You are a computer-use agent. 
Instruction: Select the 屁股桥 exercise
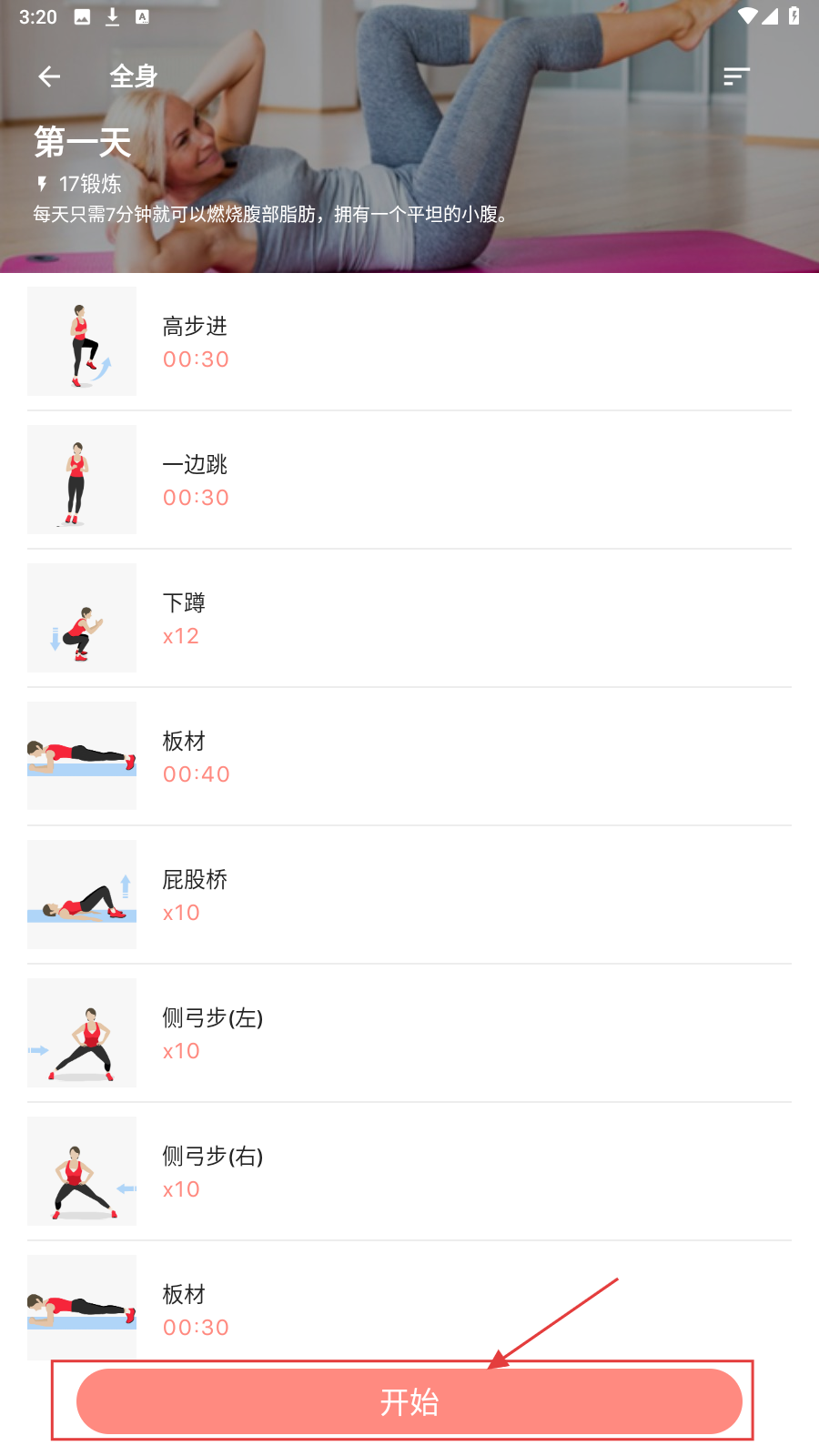(409, 895)
